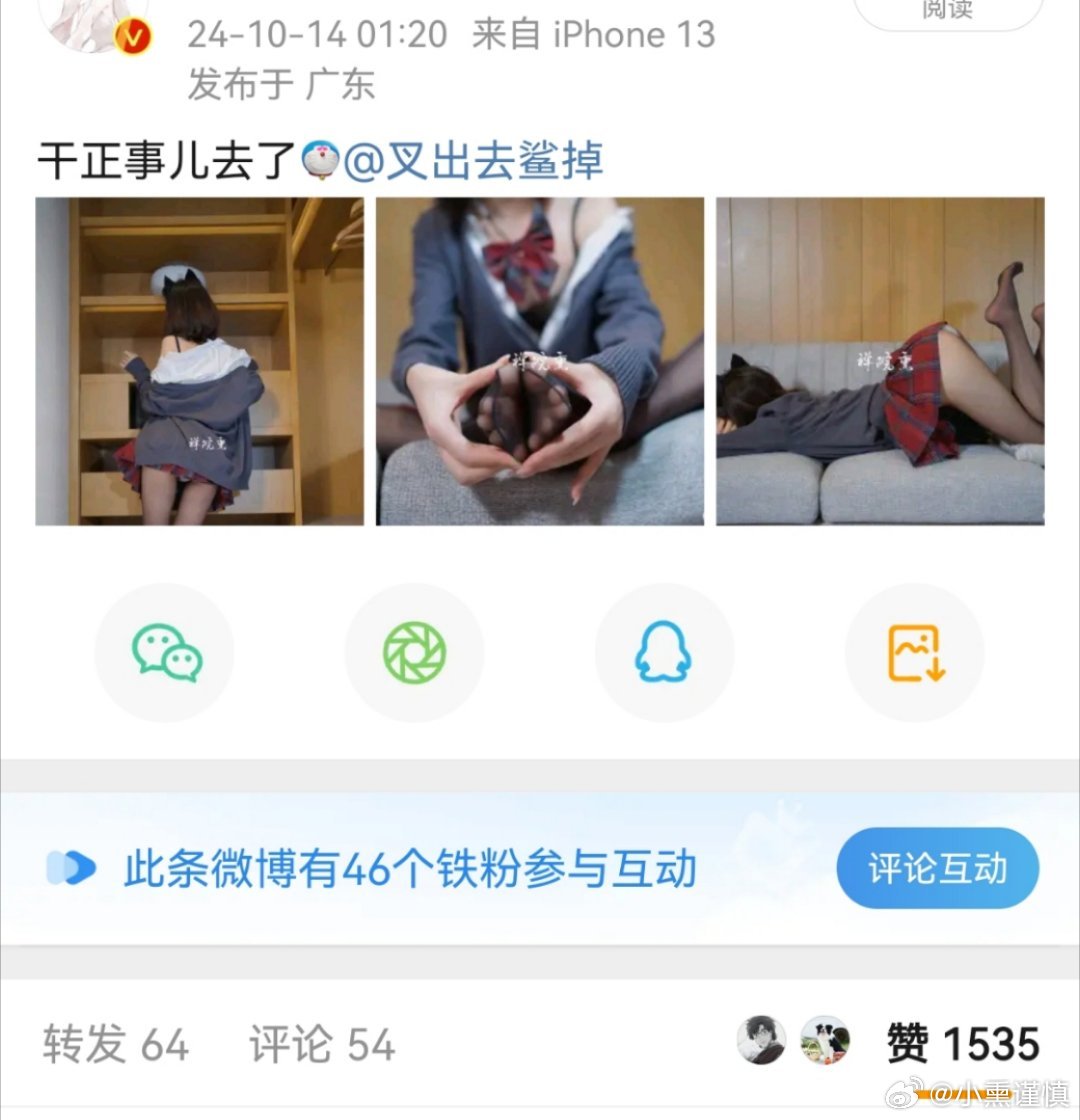Open the third photo with the sofa
The width and height of the screenshot is (1080, 1120).
coord(880,361)
